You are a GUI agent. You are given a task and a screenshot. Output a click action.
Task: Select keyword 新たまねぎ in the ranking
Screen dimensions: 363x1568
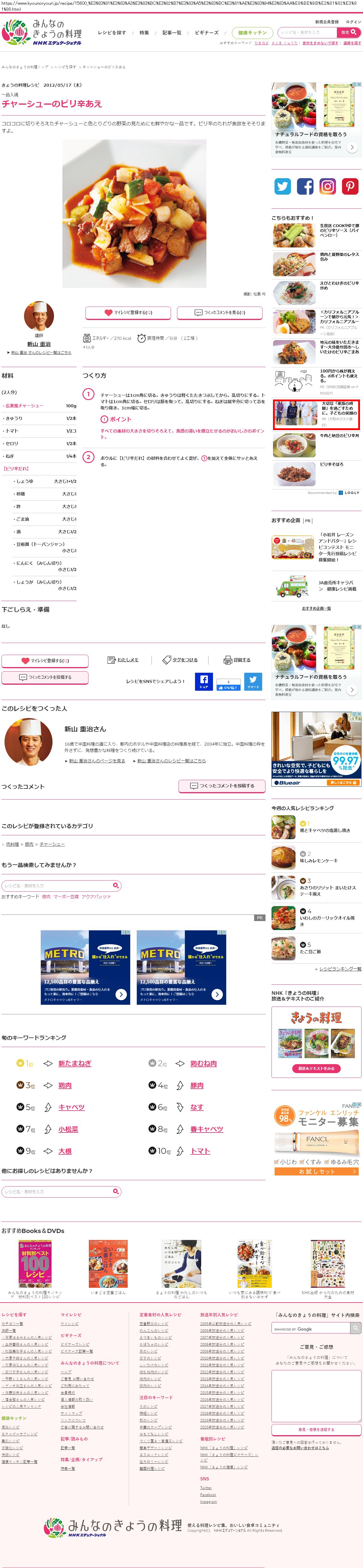click(x=75, y=1064)
